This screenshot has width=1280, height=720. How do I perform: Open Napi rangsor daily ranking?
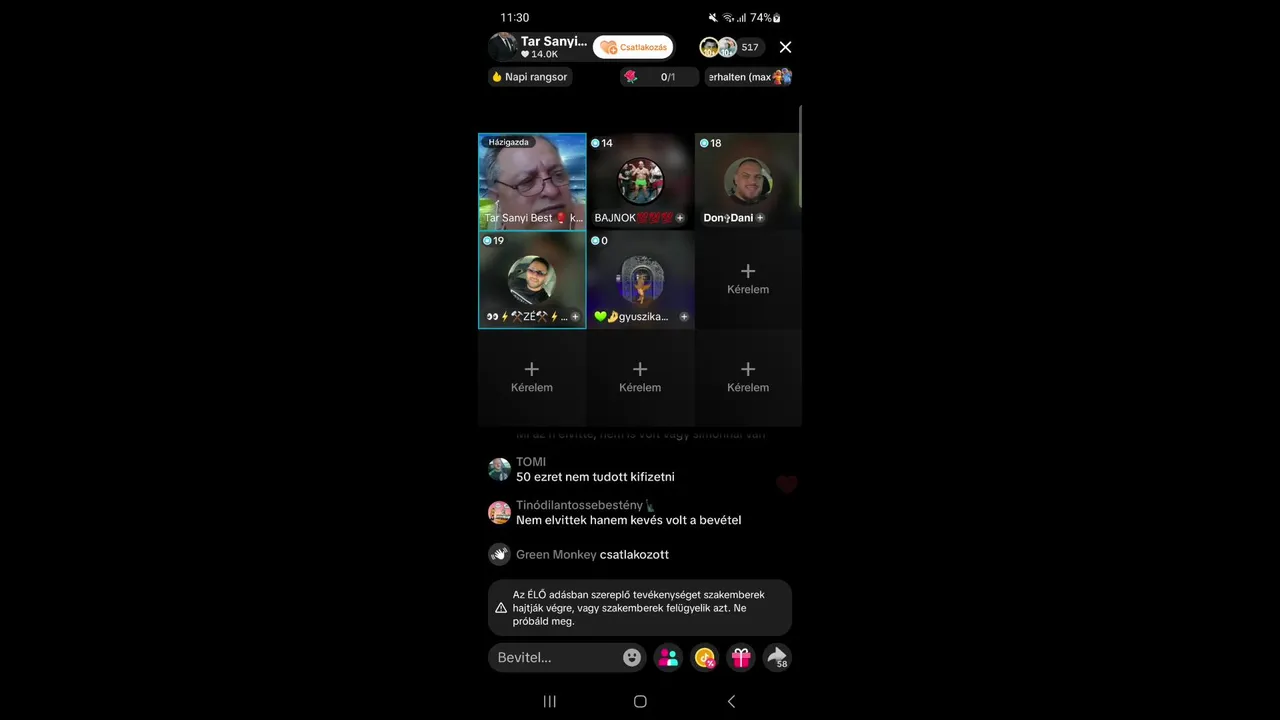(530, 77)
